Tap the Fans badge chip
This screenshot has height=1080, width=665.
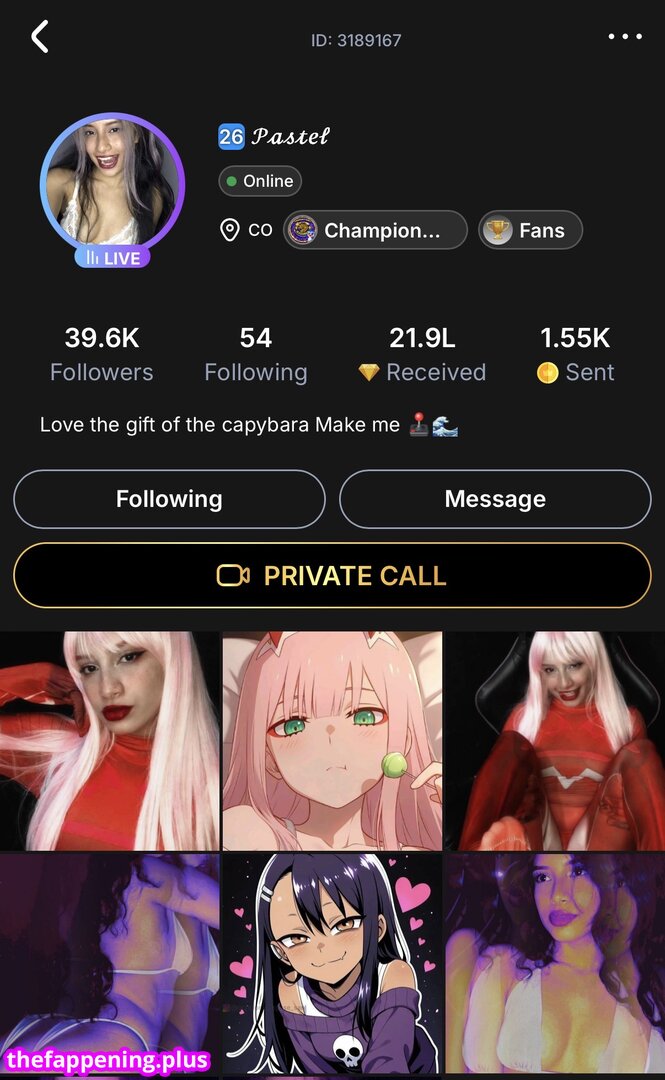[x=530, y=230]
